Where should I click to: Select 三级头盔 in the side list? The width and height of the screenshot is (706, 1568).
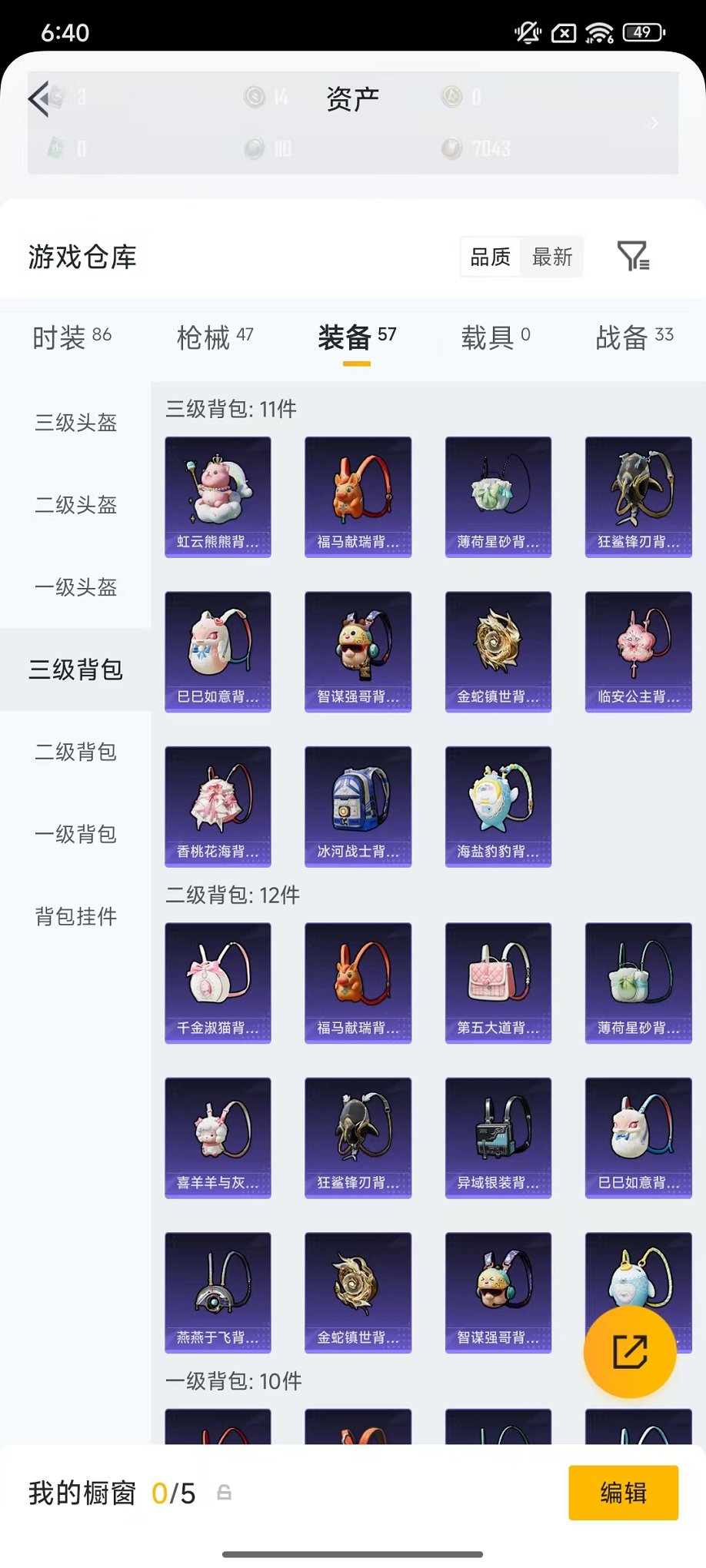(x=75, y=423)
